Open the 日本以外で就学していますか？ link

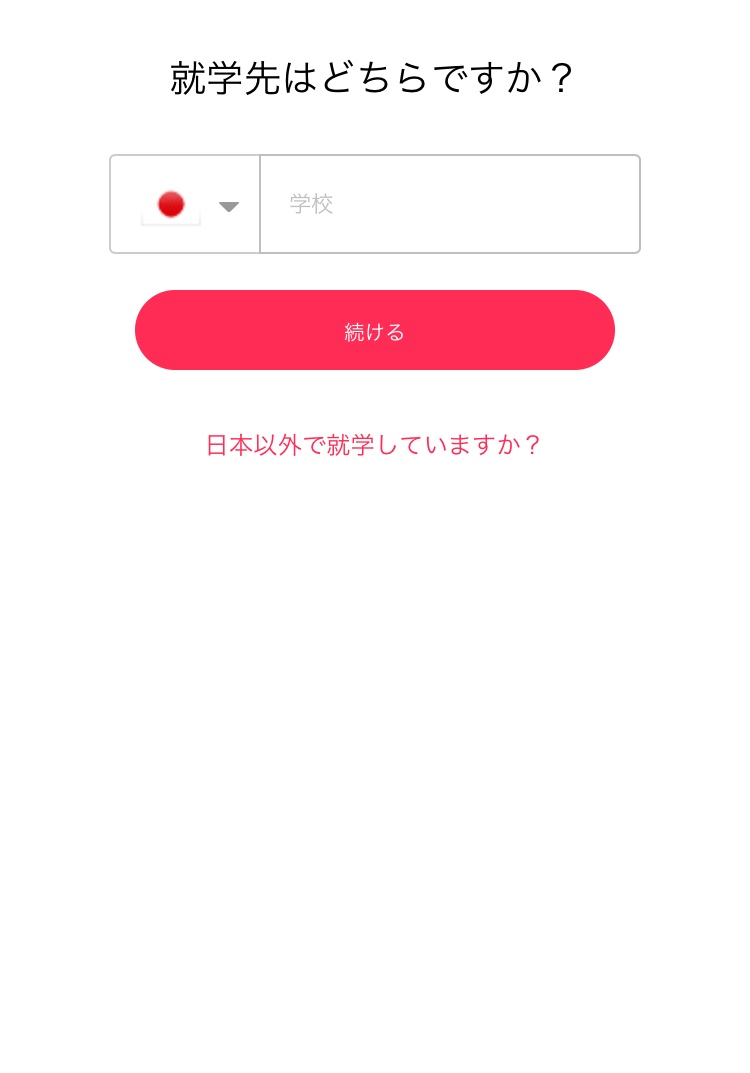tap(374, 445)
